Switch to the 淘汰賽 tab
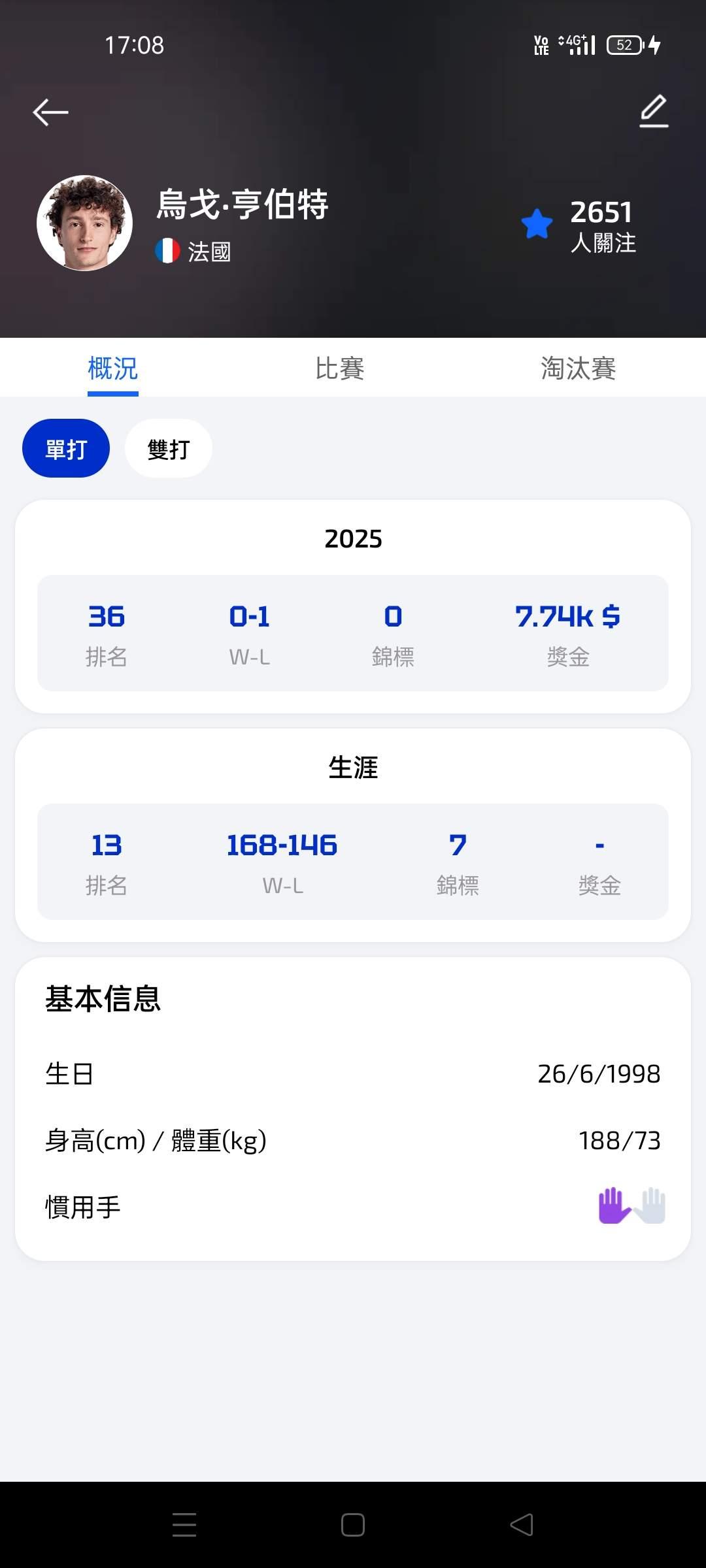The width and height of the screenshot is (706, 1568). point(578,368)
